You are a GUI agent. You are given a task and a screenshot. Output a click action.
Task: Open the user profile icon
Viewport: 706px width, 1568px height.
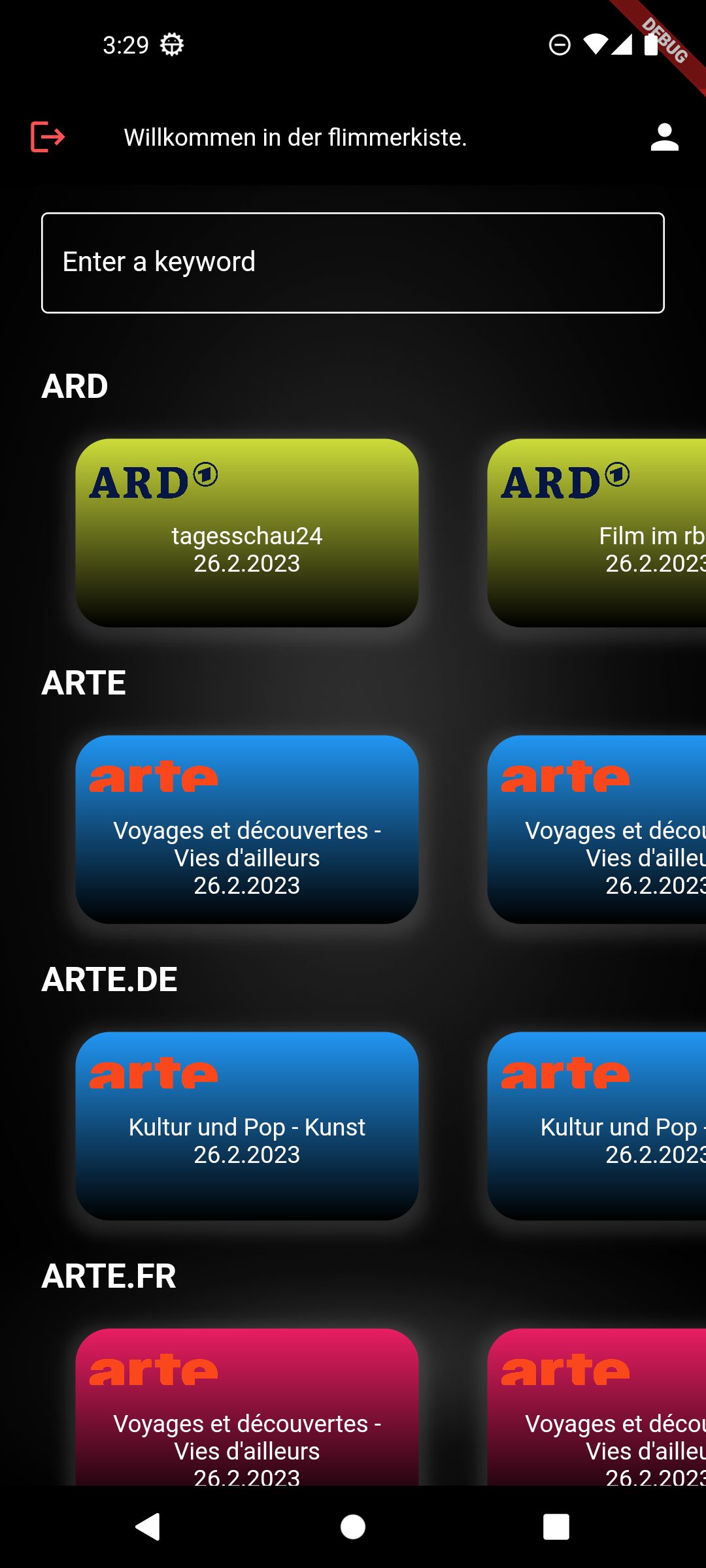pyautogui.click(x=664, y=137)
